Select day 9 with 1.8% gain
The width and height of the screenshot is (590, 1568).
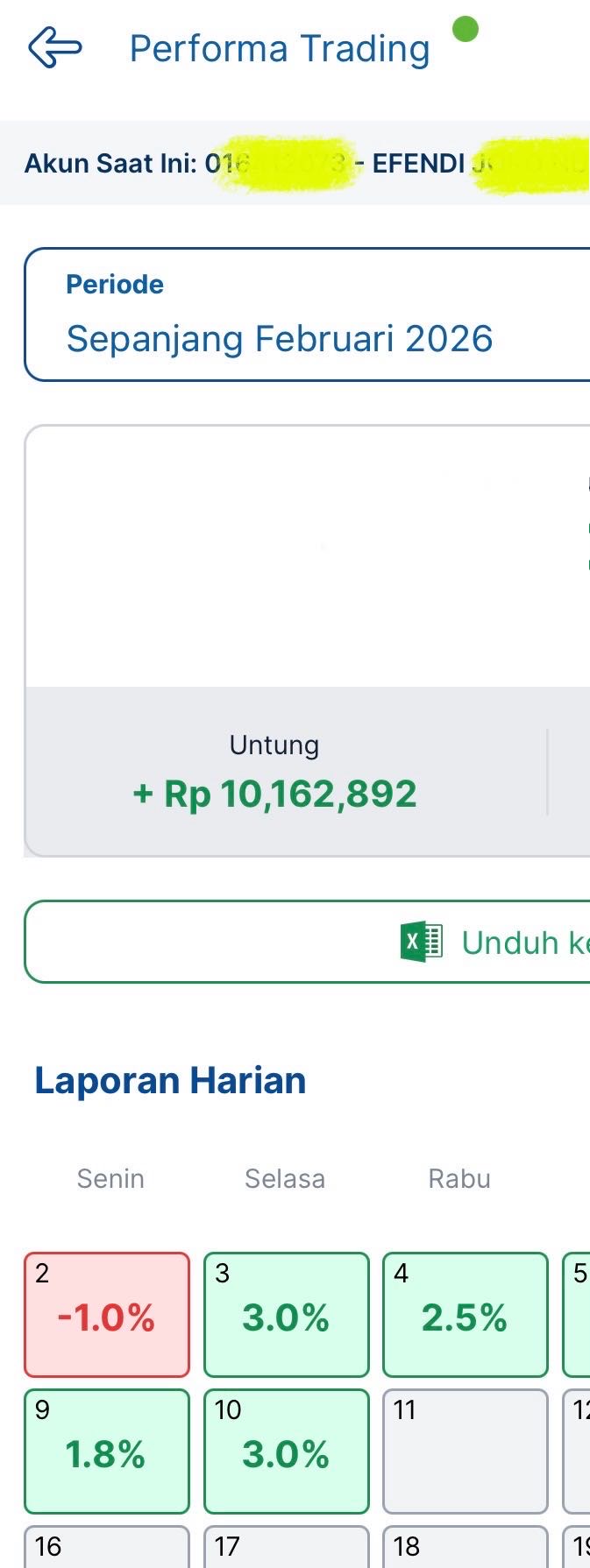107,1451
